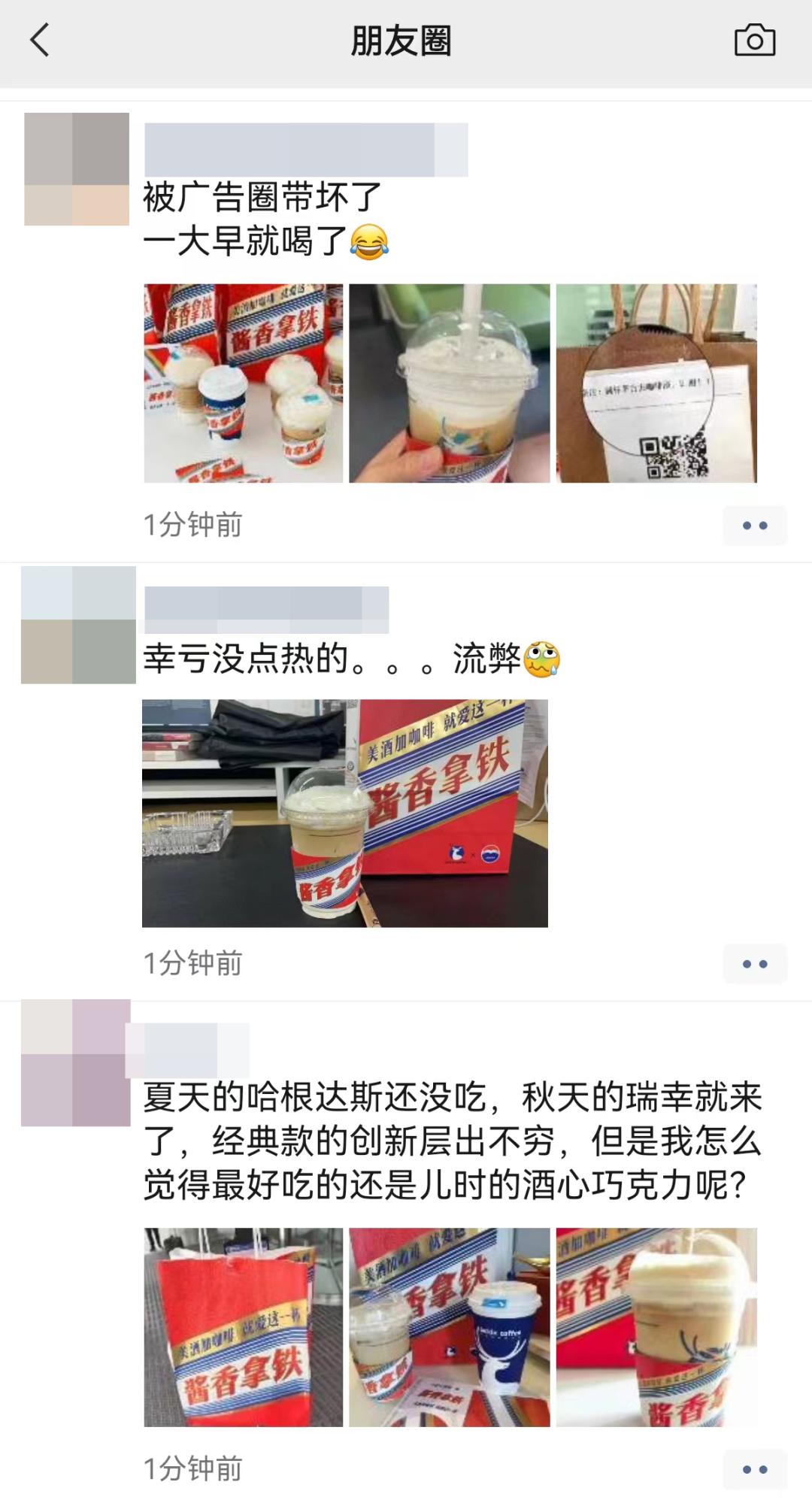Open avatar of the 夏天的哈根达斯 poster
The width and height of the screenshot is (812, 1500).
(x=76, y=1062)
